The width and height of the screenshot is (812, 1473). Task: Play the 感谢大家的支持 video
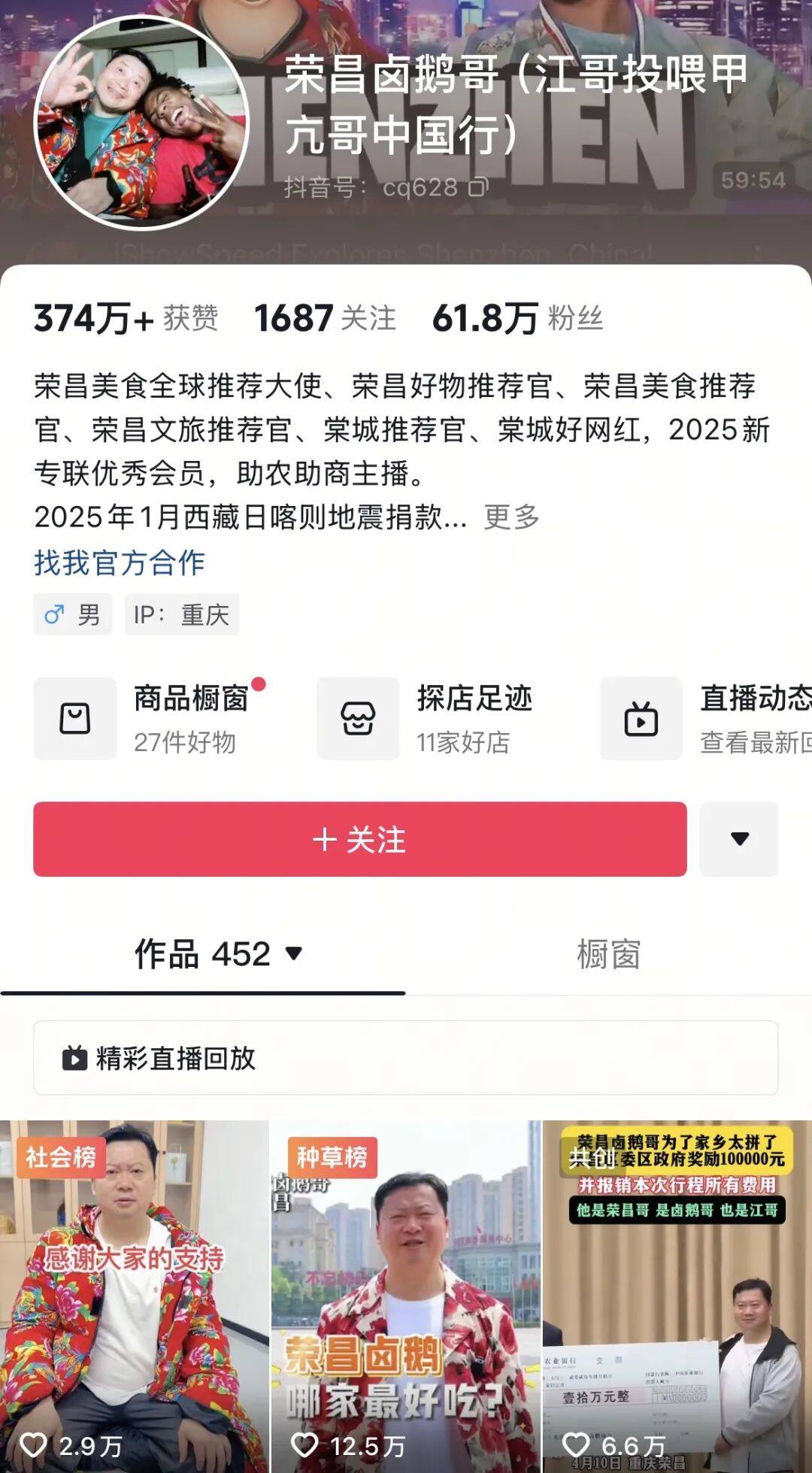[134, 1295]
